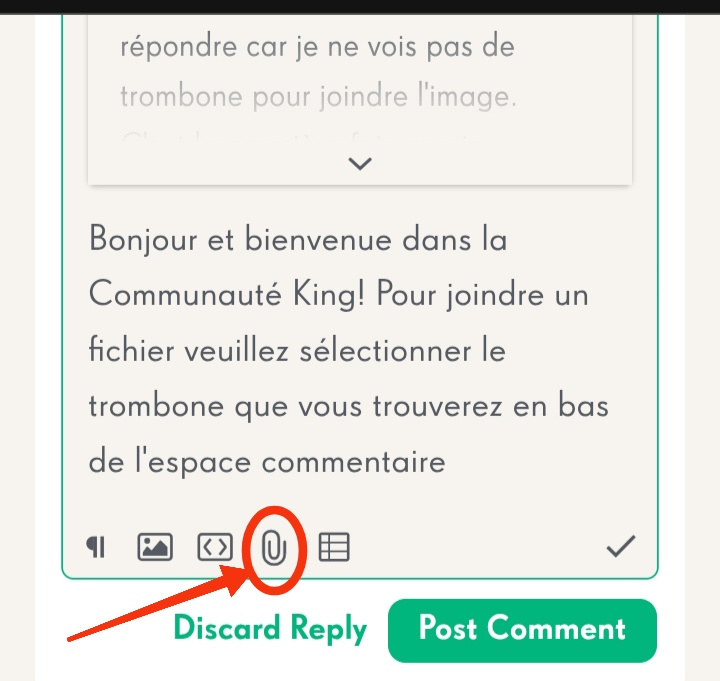This screenshot has width=720, height=681.
Task: Open the paragraph formatting options
Action: pyautogui.click(x=96, y=547)
